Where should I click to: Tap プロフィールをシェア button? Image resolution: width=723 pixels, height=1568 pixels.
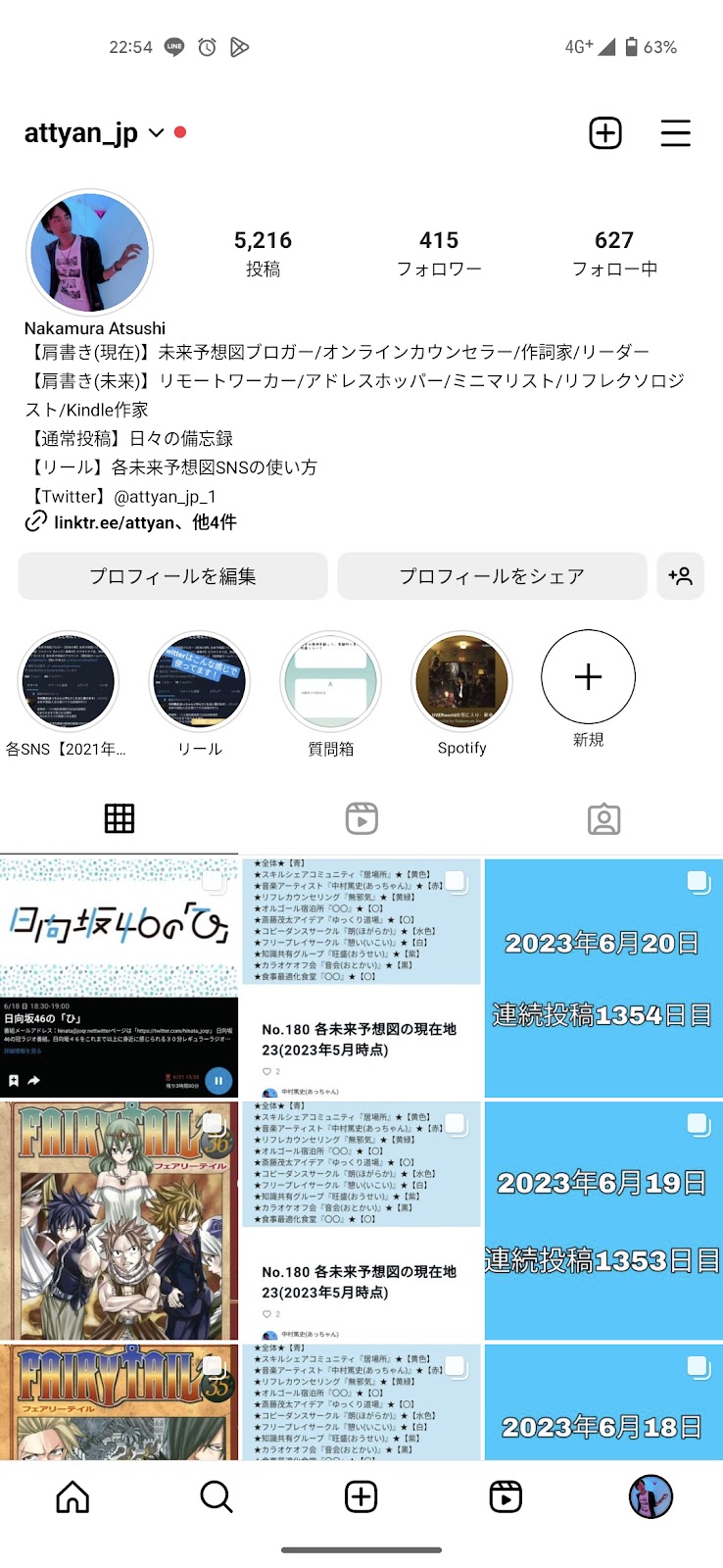492,576
